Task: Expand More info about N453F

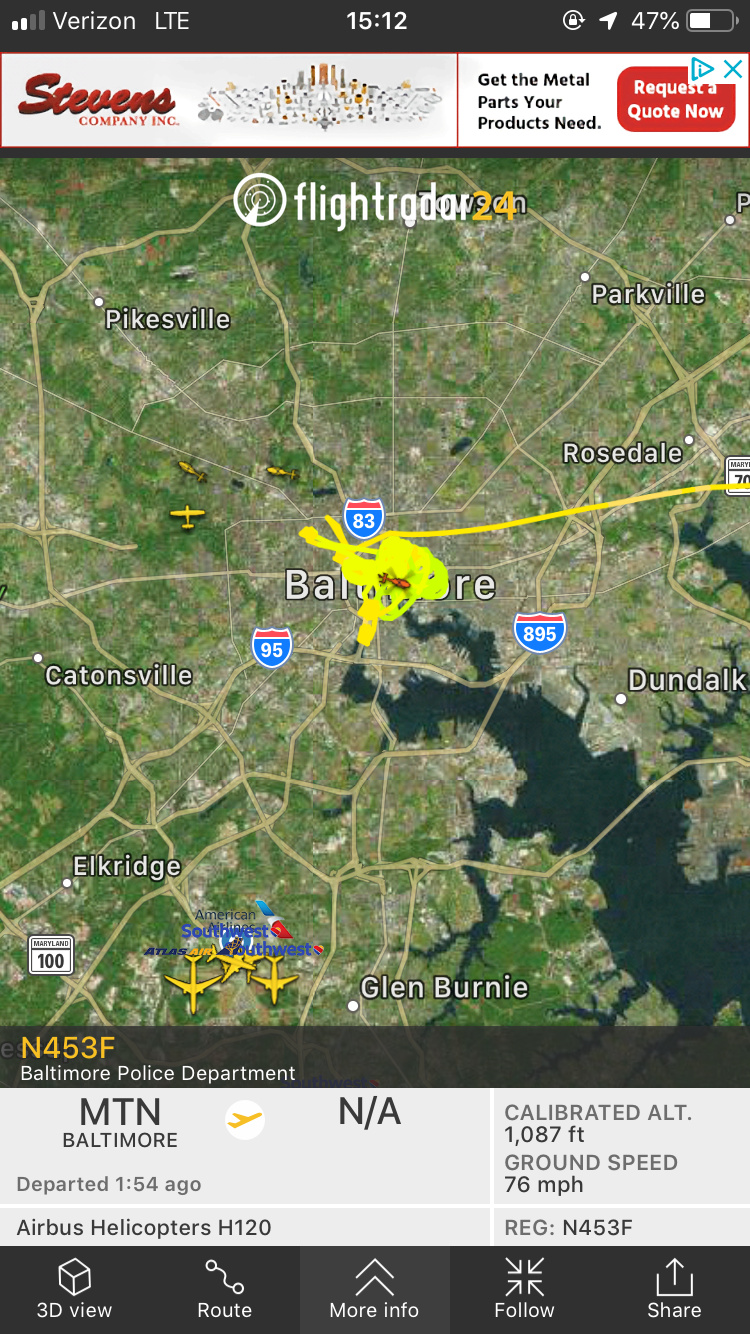Action: pos(374,1289)
